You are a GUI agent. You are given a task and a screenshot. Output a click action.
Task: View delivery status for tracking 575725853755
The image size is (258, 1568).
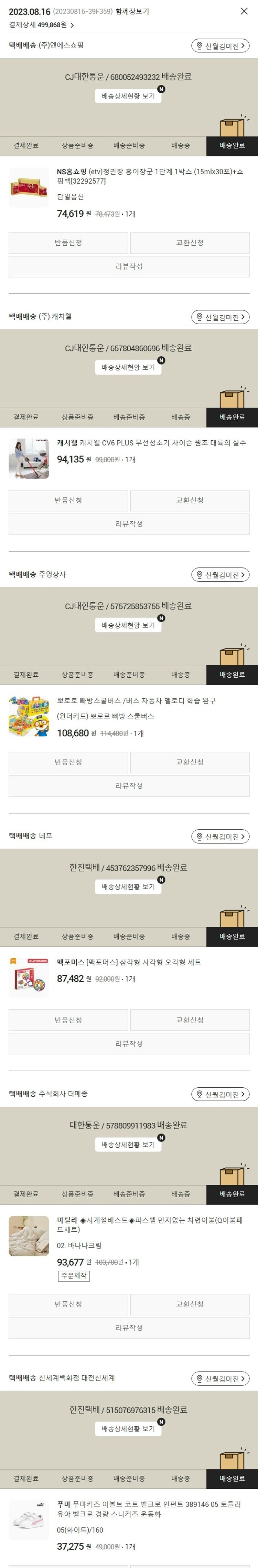(128, 625)
